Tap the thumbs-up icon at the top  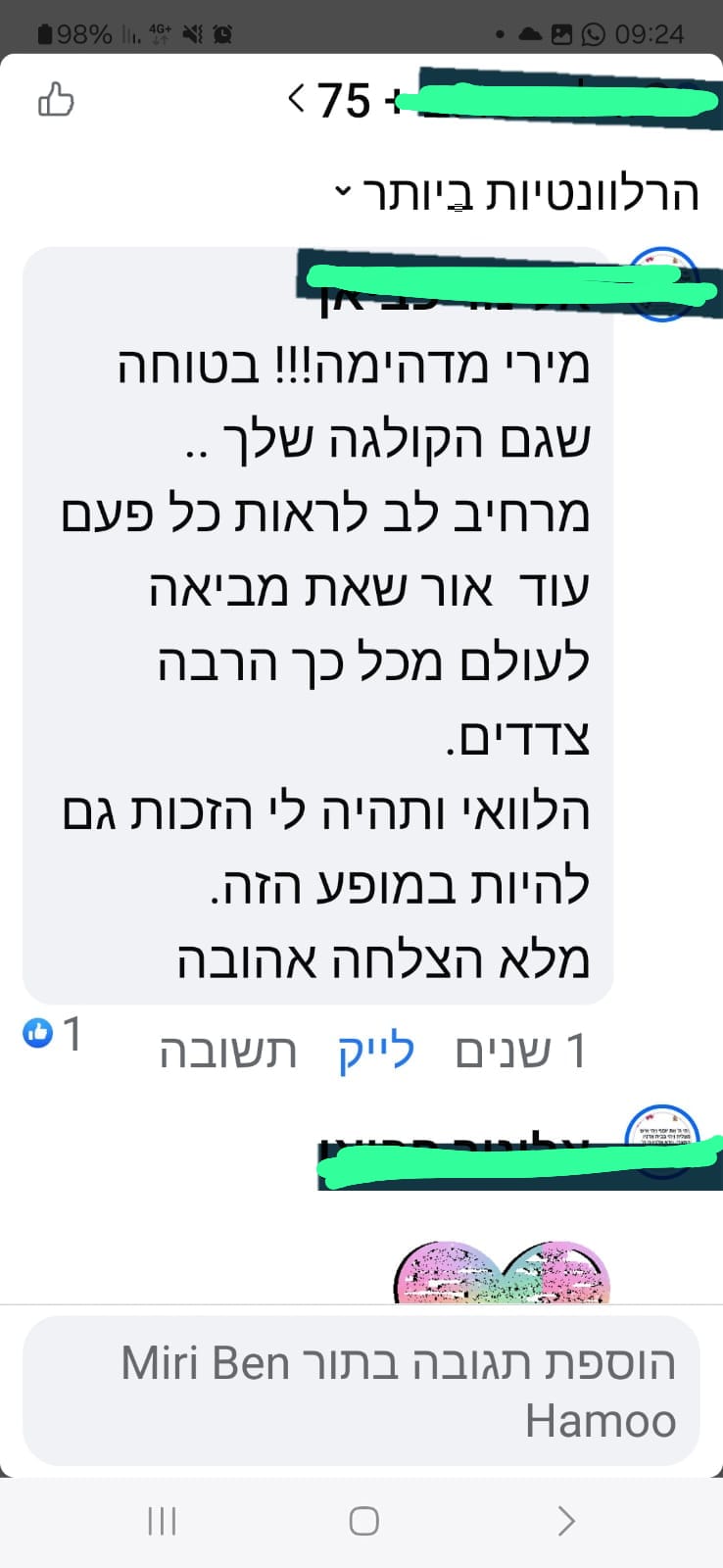coord(56,100)
